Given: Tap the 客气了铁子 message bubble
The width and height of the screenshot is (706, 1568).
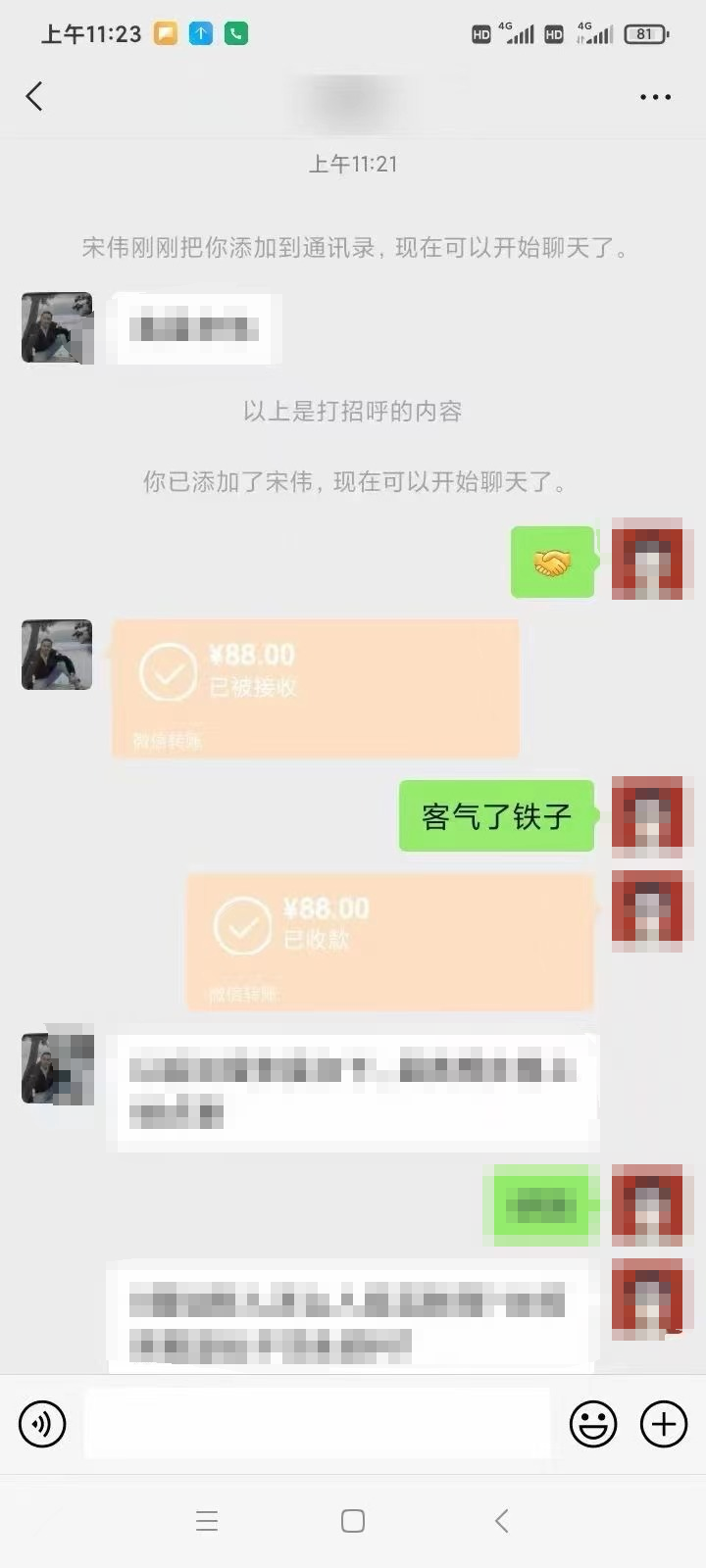Looking at the screenshot, I should click(x=495, y=814).
